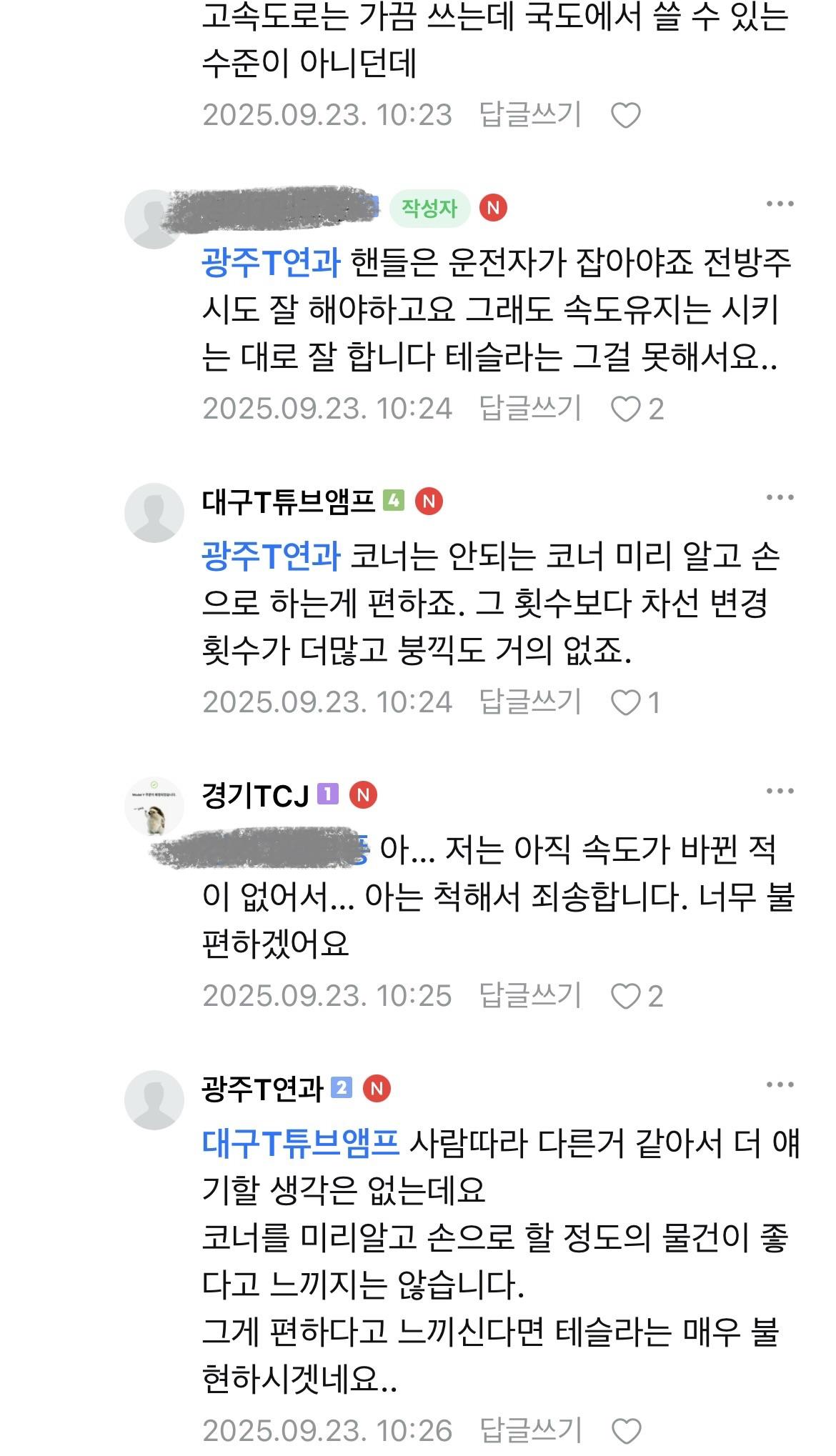
Task: Like the 작성자 comment with 2 likes
Action: click(x=627, y=409)
